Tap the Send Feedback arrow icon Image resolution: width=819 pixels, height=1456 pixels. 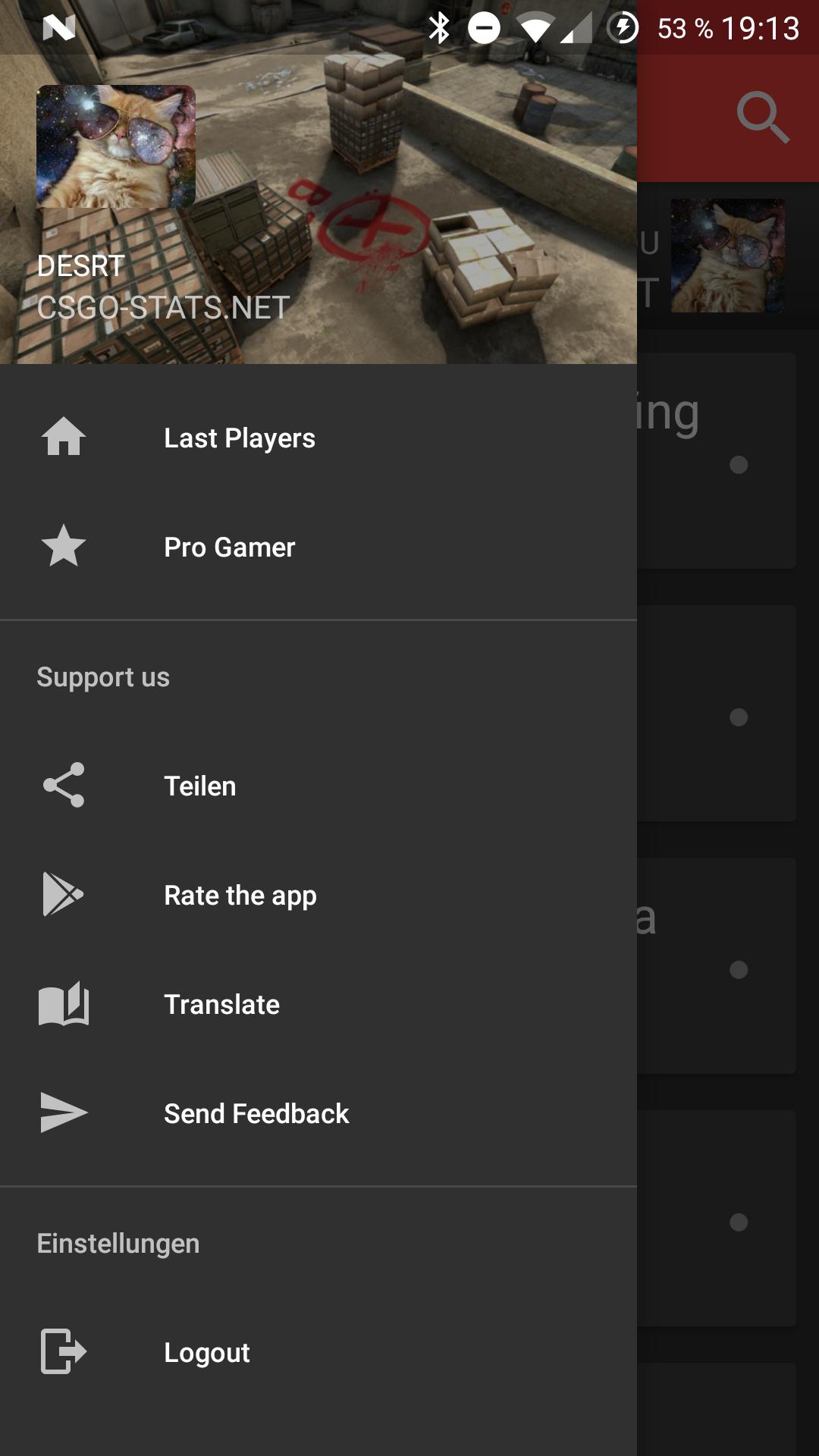click(64, 1113)
